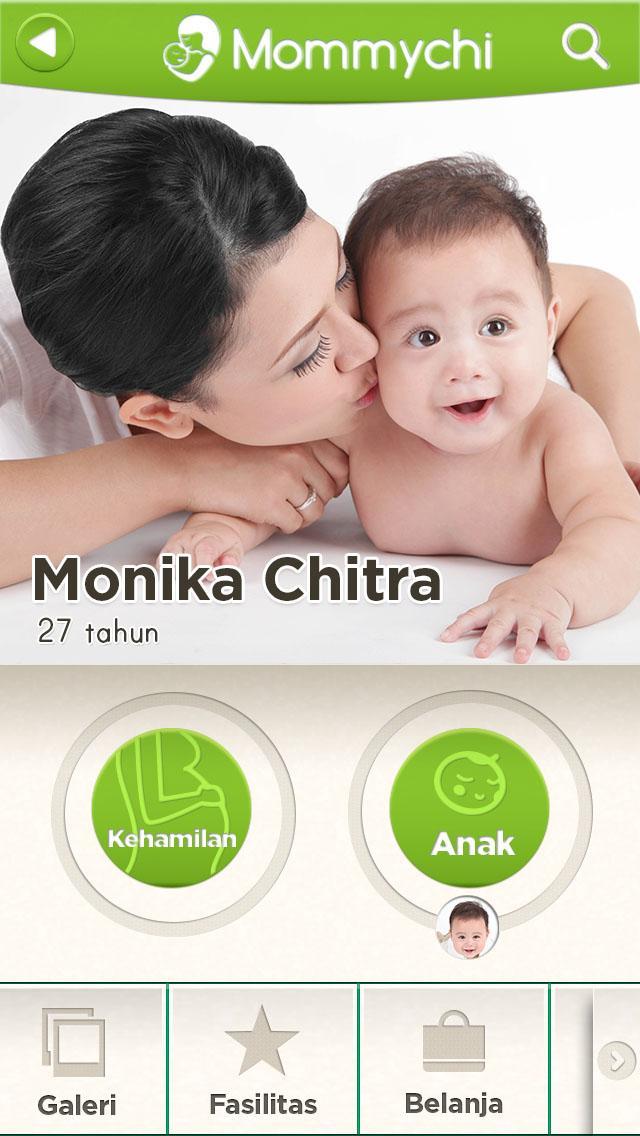Open the search magnifier
This screenshot has height=1136, width=640.
(x=585, y=45)
